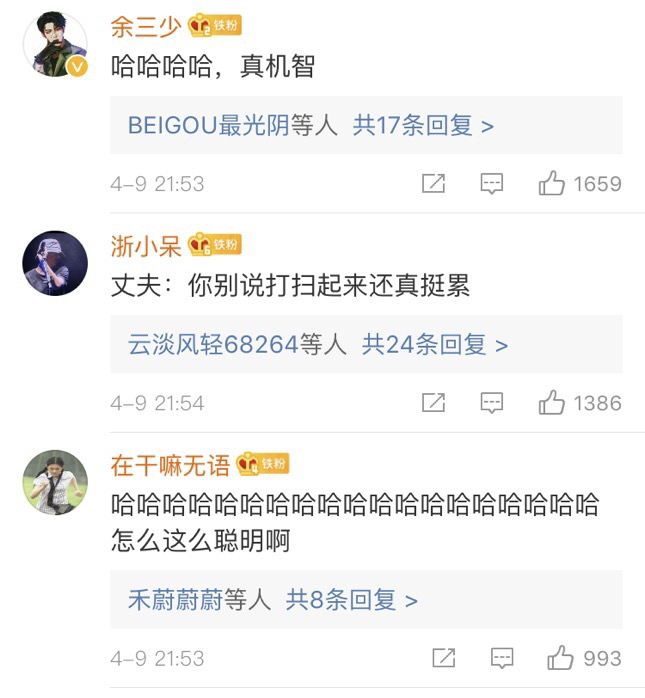The width and height of the screenshot is (645, 698).
Task: Tap the username 在干嘛无语
Action: [x=170, y=466]
